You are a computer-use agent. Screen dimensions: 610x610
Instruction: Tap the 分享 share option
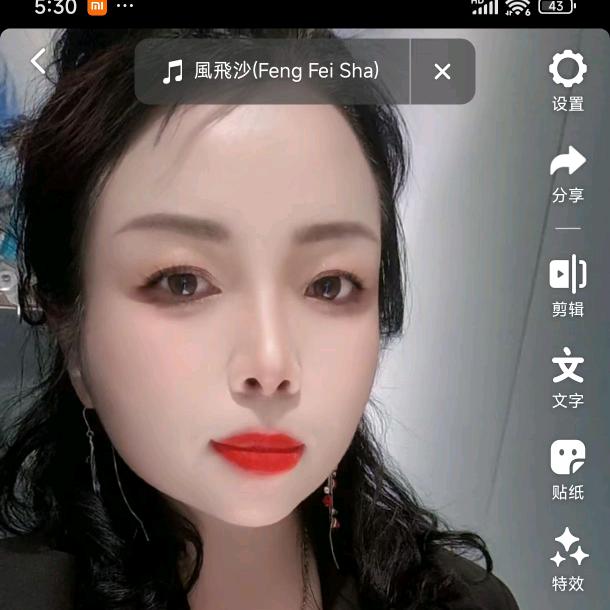[568, 173]
